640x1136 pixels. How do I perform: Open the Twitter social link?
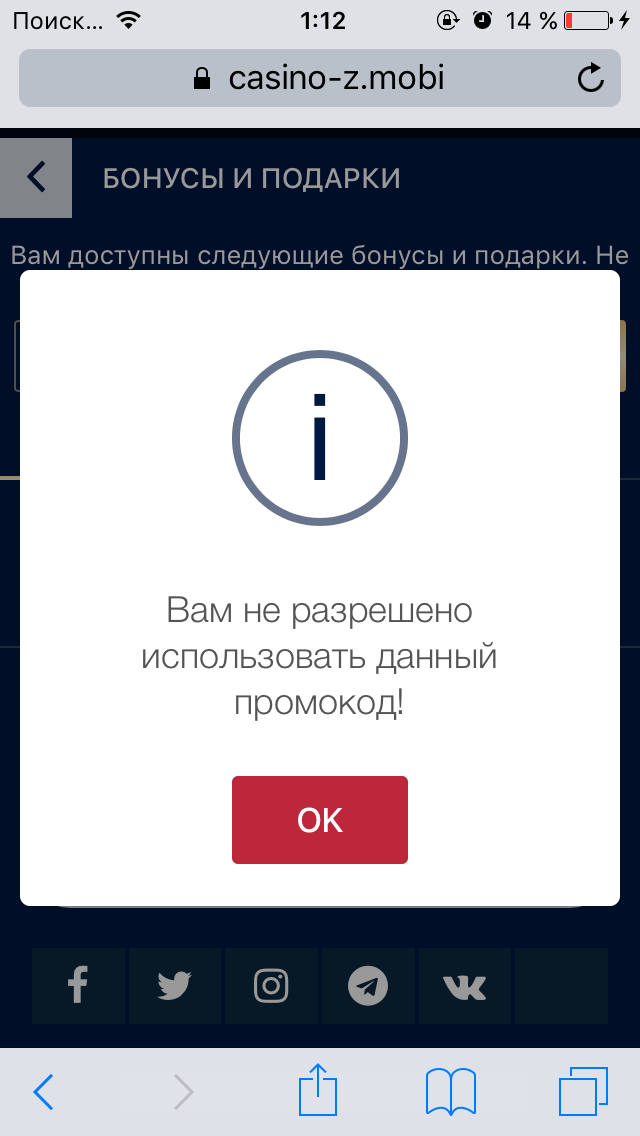click(175, 986)
